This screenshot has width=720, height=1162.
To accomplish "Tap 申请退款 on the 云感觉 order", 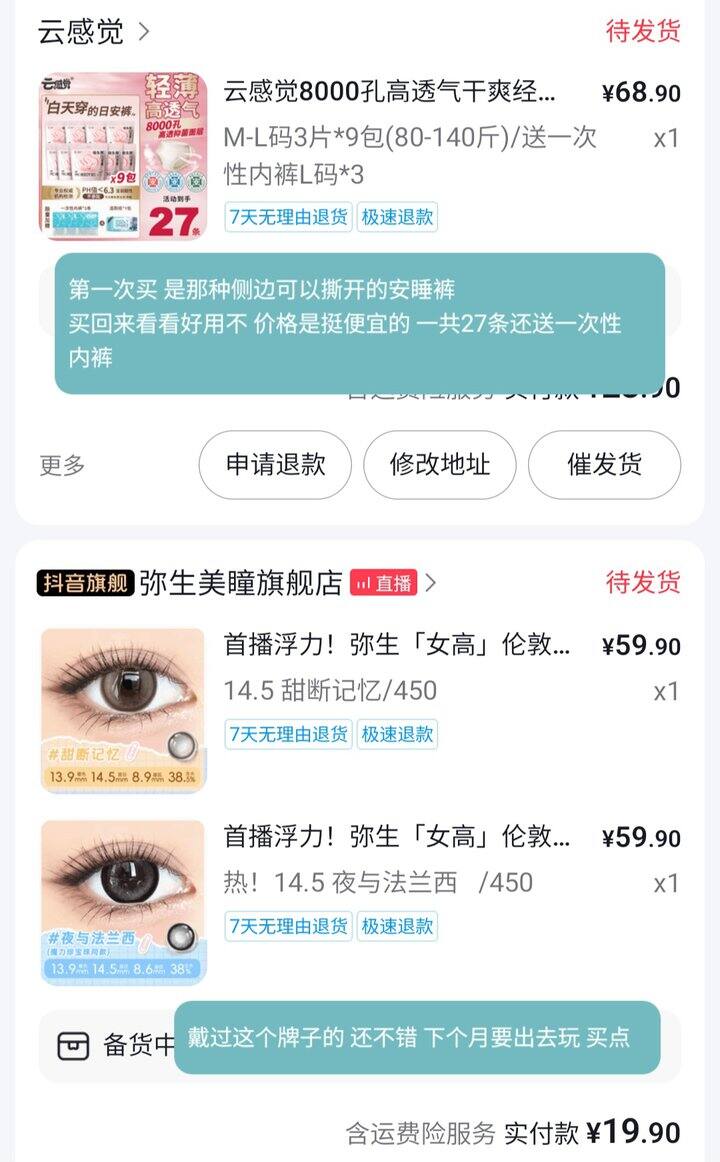I will click(275, 465).
